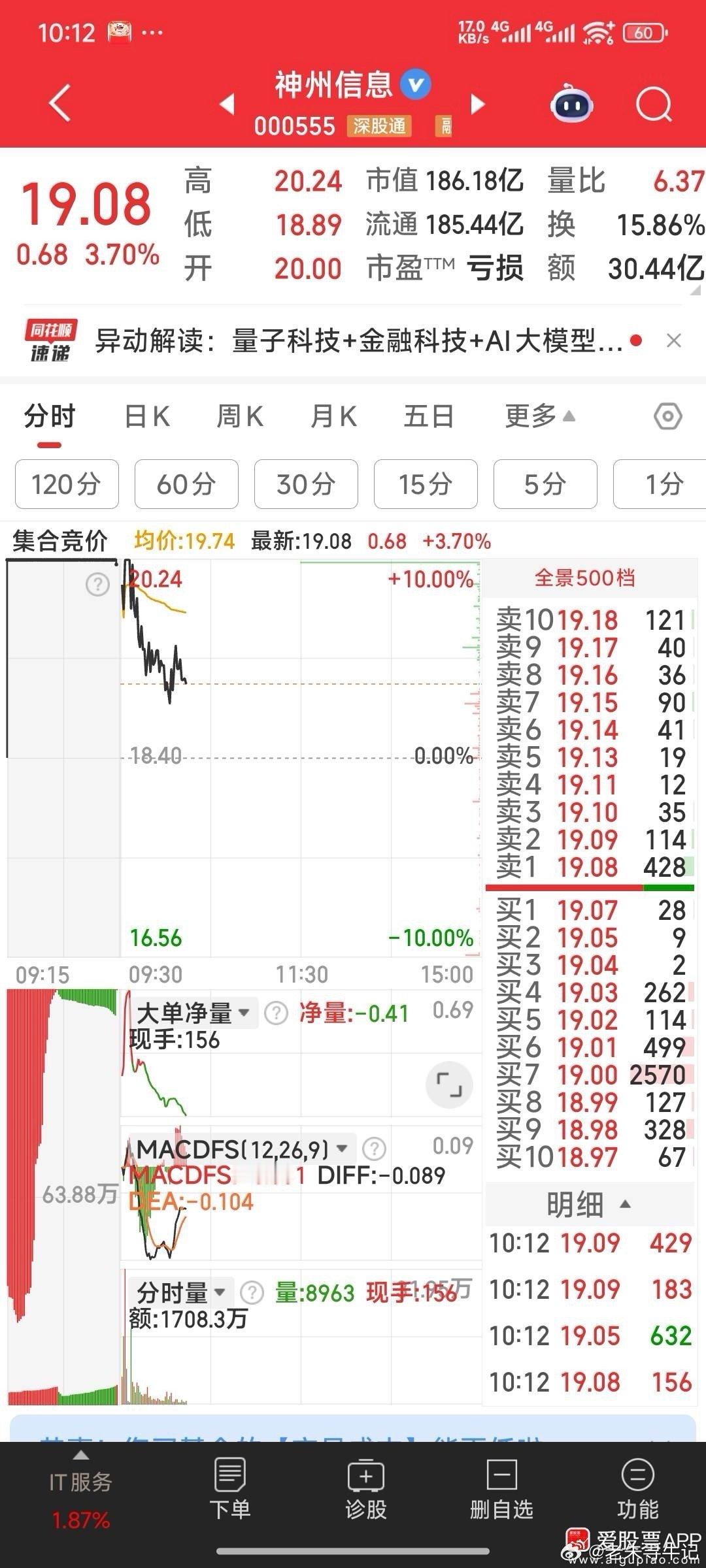Open the robot assistant icon

pos(572,103)
